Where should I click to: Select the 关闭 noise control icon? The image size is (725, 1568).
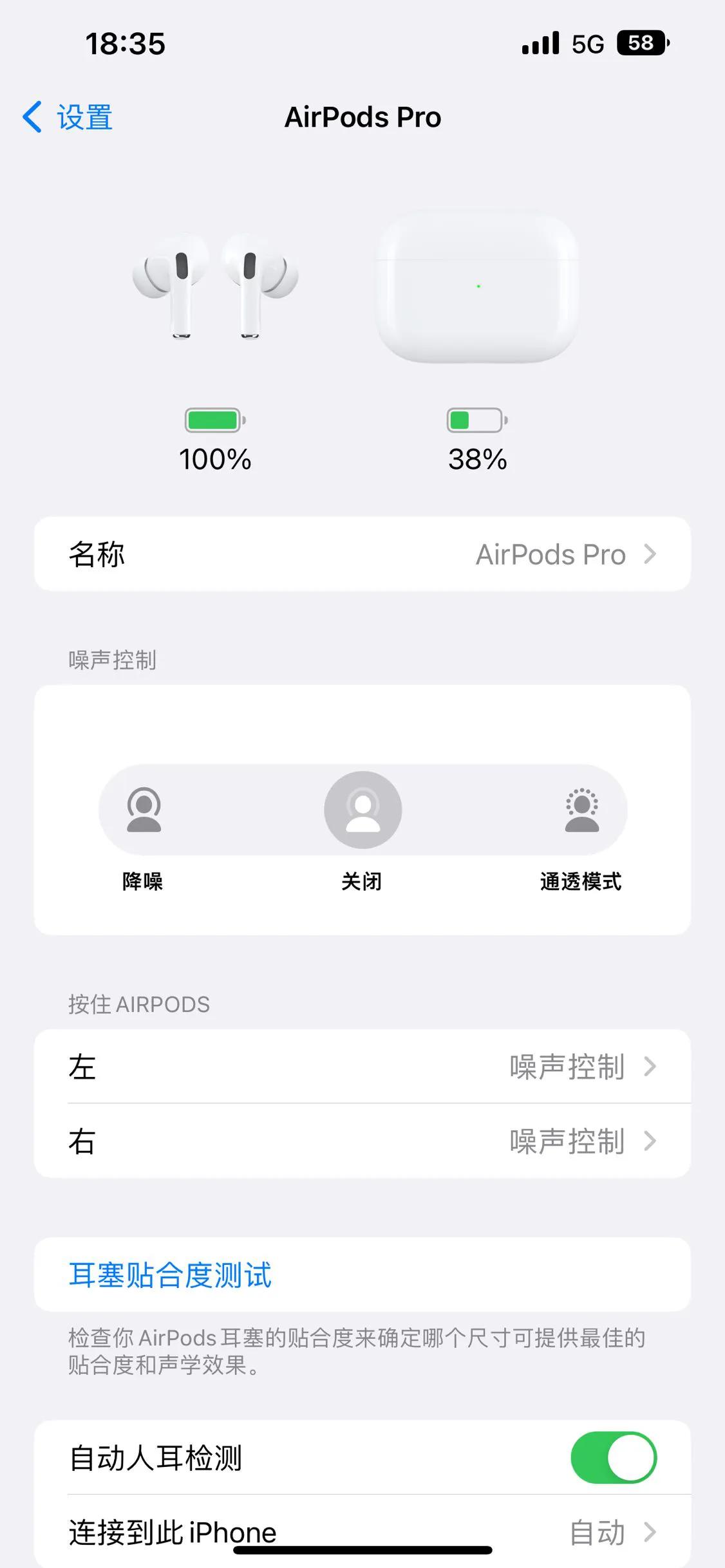point(362,810)
